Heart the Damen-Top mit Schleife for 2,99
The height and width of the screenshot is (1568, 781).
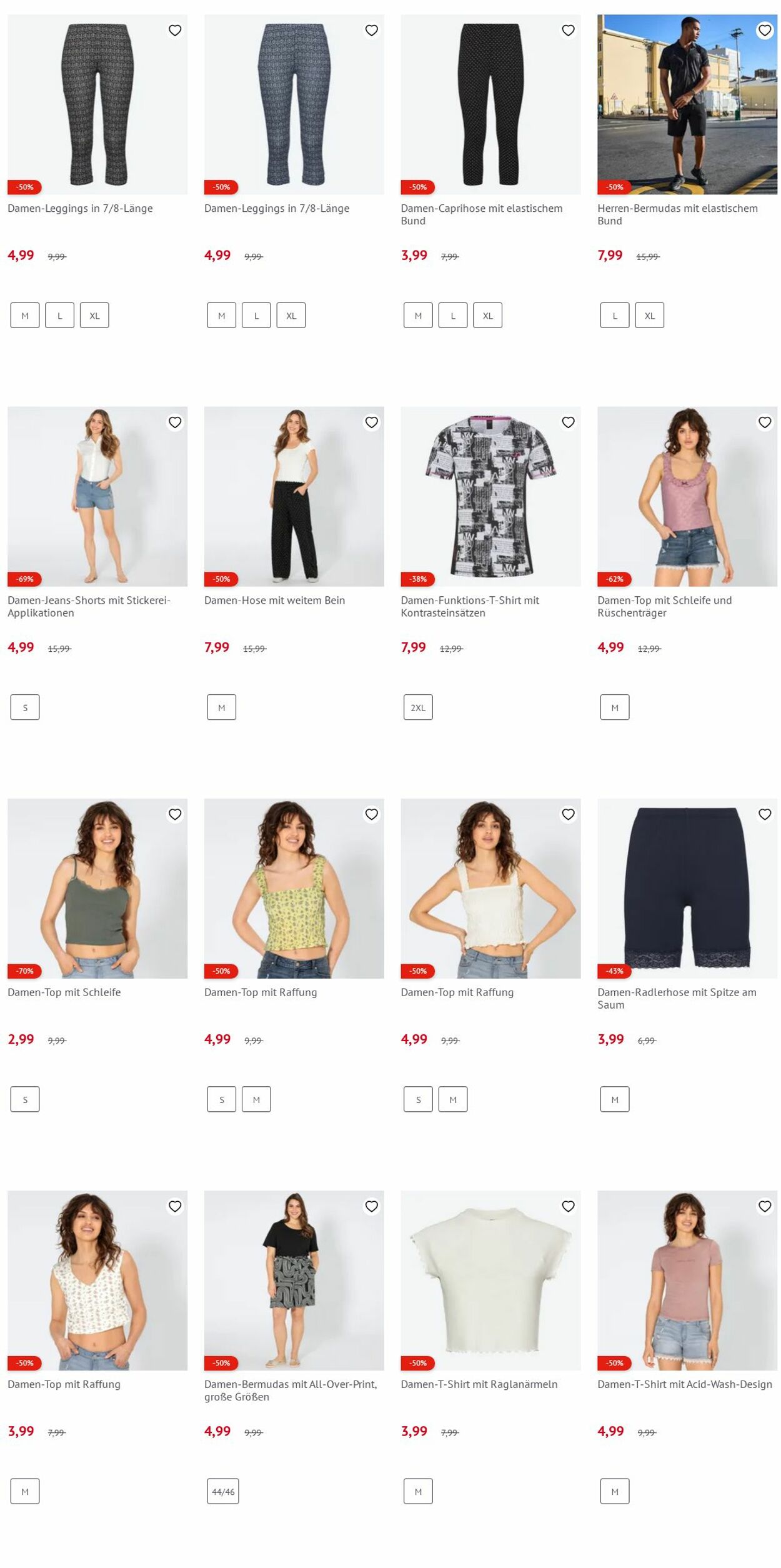click(x=174, y=814)
